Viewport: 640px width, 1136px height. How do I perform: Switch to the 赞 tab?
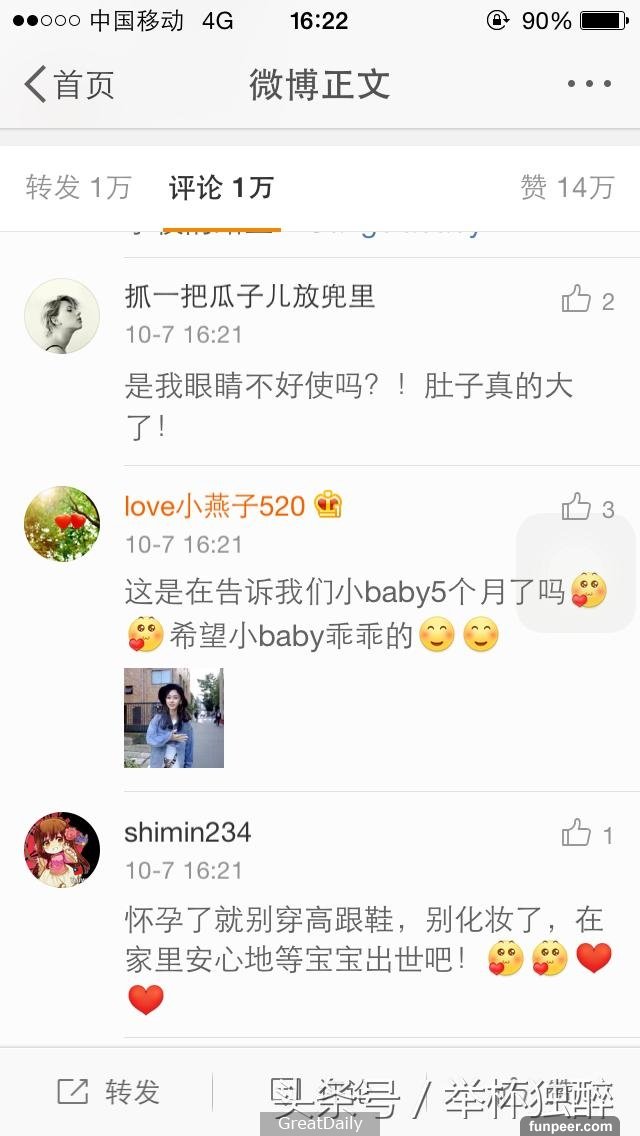point(566,187)
